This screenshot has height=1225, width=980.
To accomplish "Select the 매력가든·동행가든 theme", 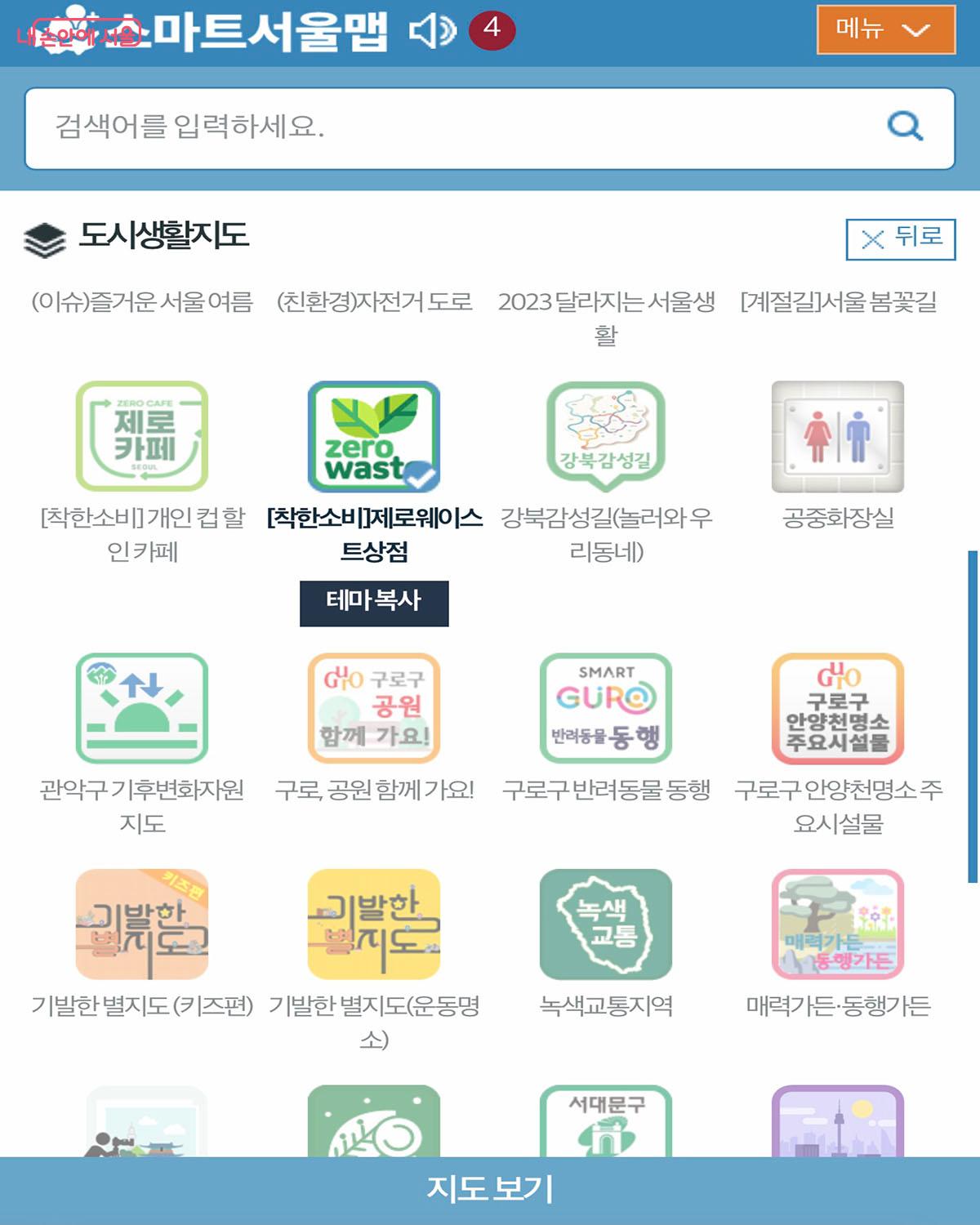I will tap(838, 924).
